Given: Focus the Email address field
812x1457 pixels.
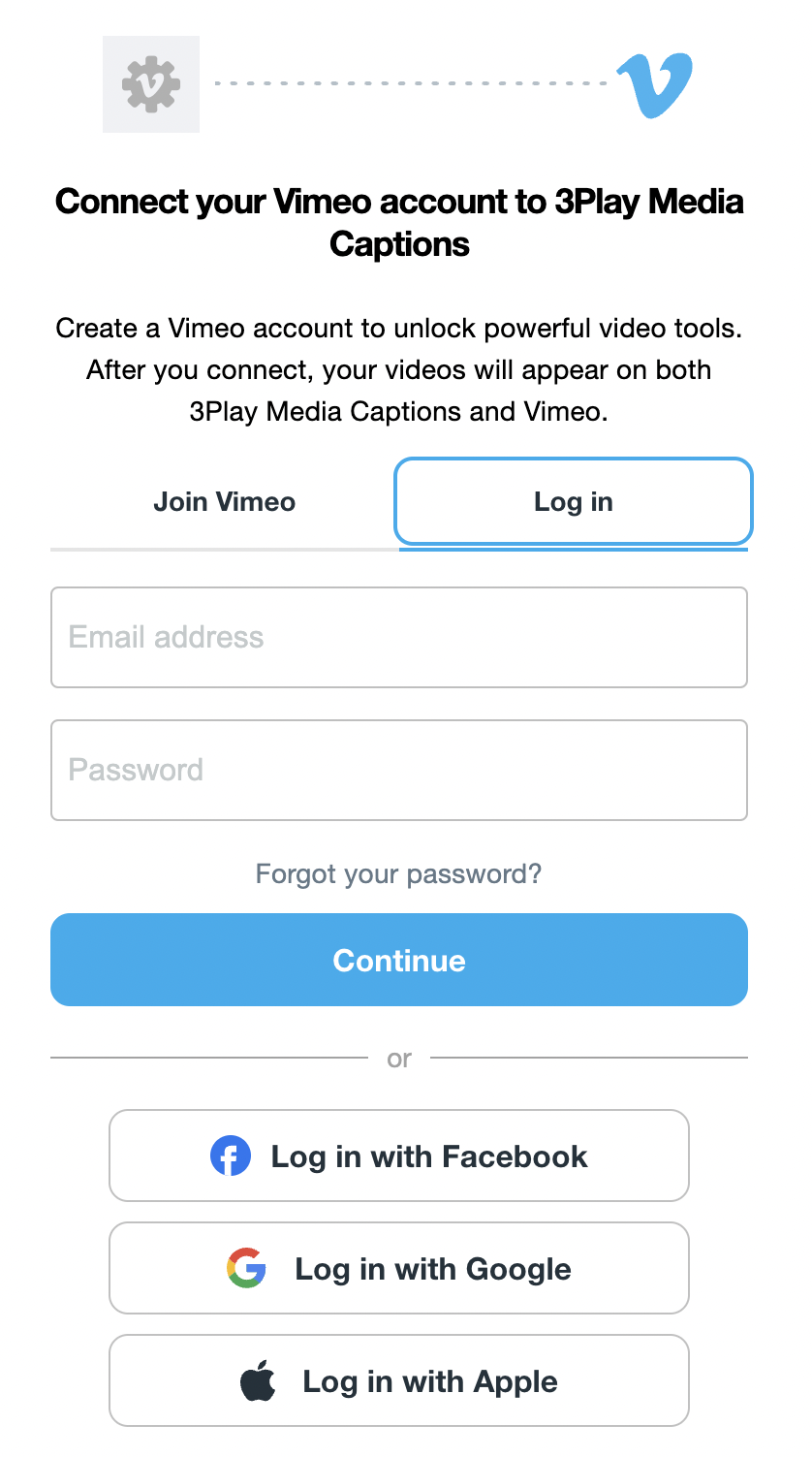Looking at the screenshot, I should pyautogui.click(x=398, y=637).
